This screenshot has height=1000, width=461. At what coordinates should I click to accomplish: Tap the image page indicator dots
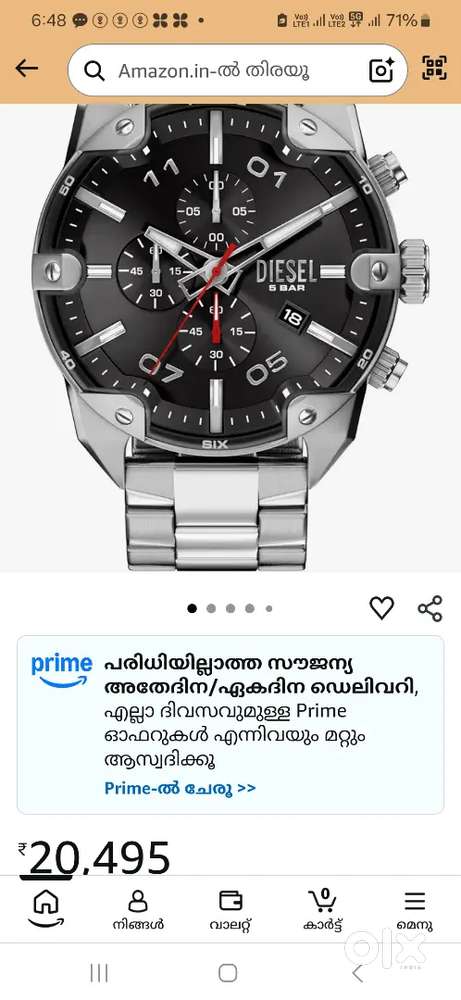[230, 608]
